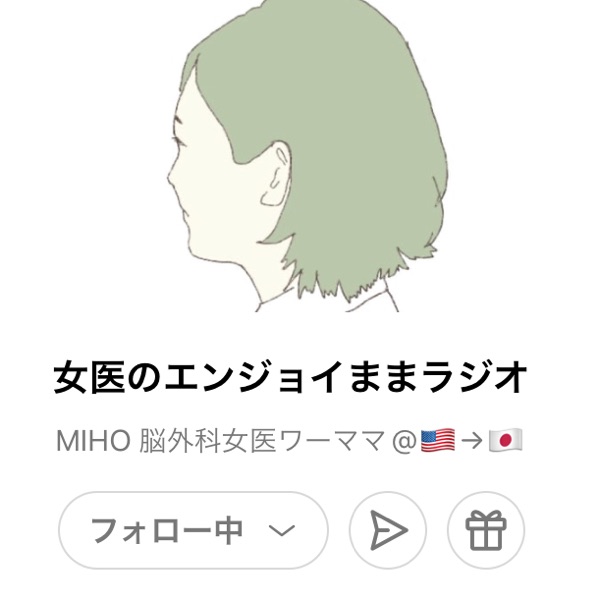The image size is (600, 600).
Task: Send a gift with the gift box icon
Action: tap(485, 531)
